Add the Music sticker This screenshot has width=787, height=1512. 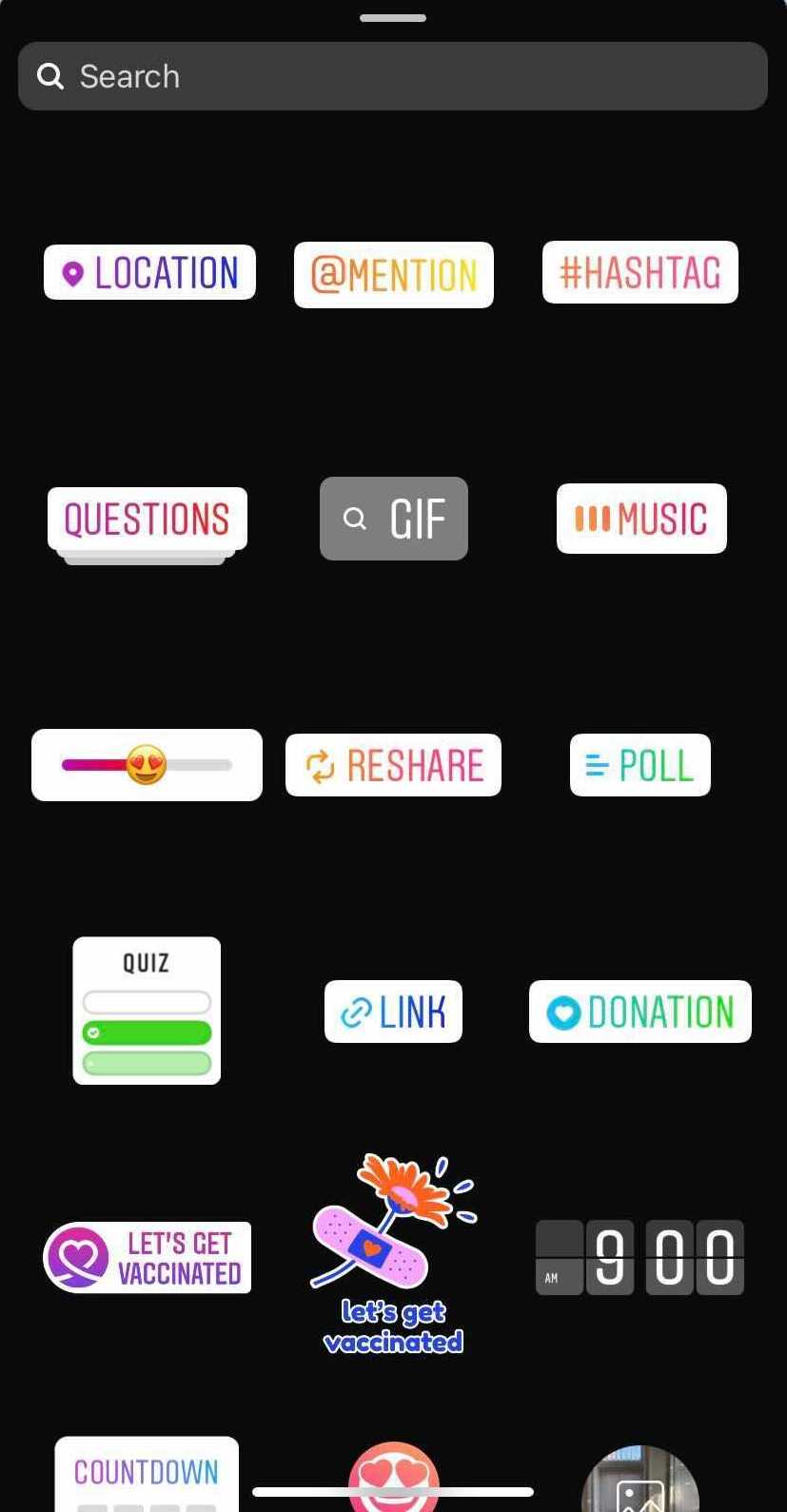point(640,519)
